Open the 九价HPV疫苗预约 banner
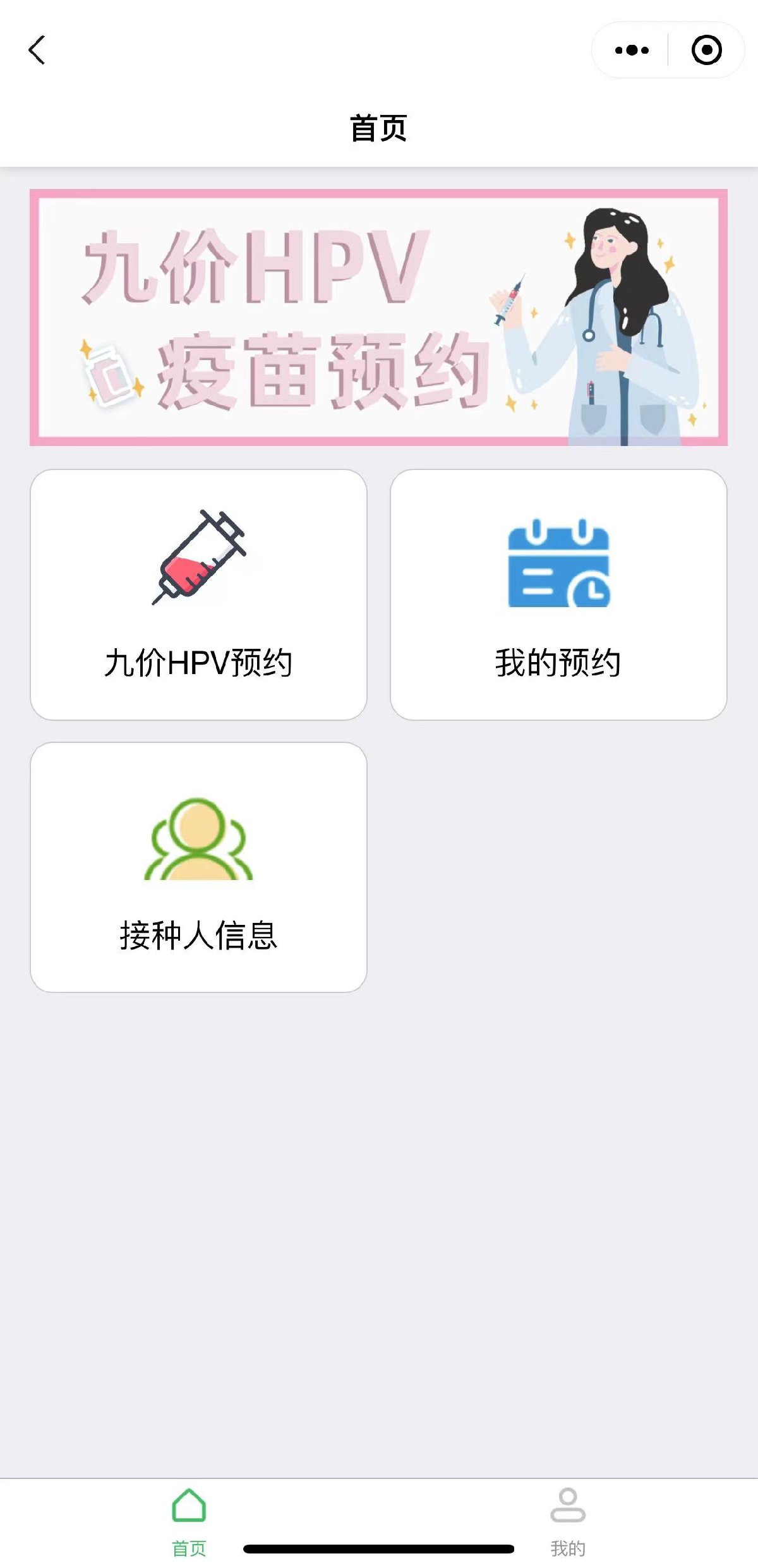 point(379,317)
